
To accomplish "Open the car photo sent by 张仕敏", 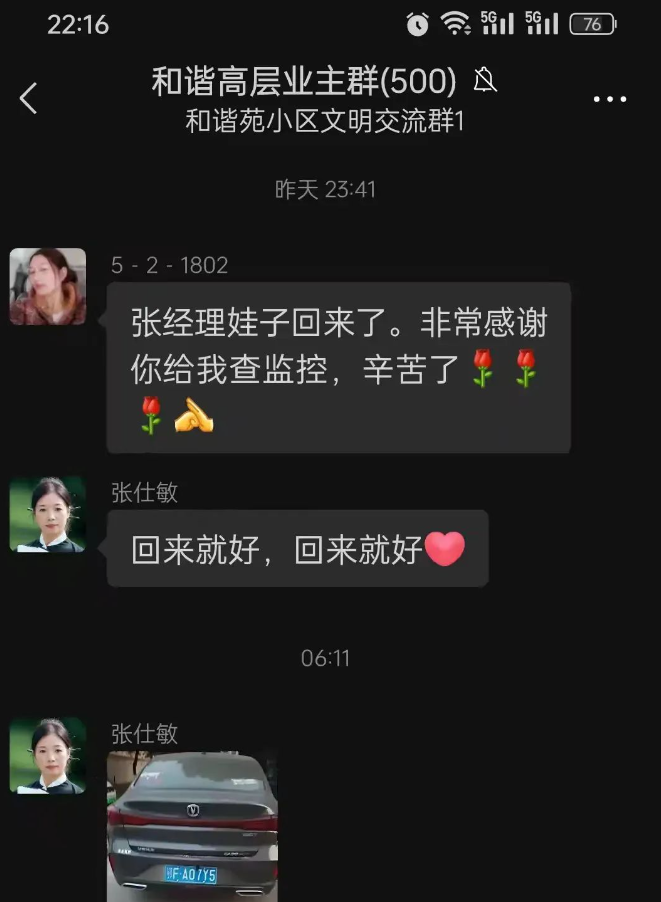I will [192, 826].
